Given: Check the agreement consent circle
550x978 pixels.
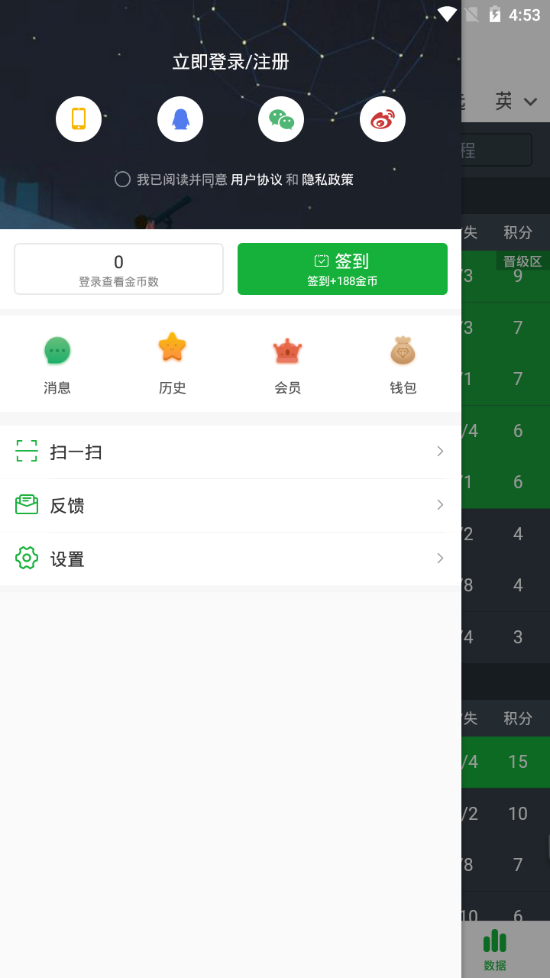Looking at the screenshot, I should [122, 180].
